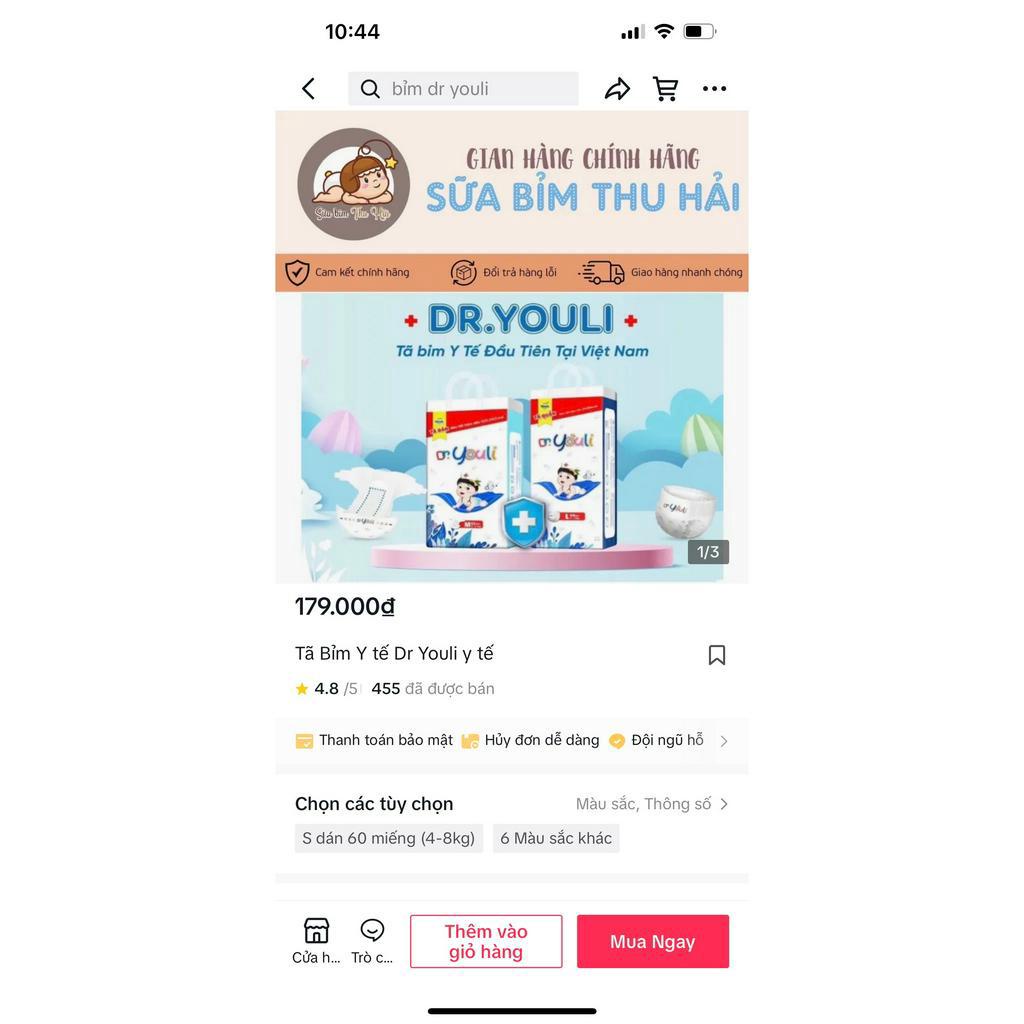1024x1024 pixels.
Task: Tap the 6 Màu sắc khác chip
Action: tap(556, 838)
